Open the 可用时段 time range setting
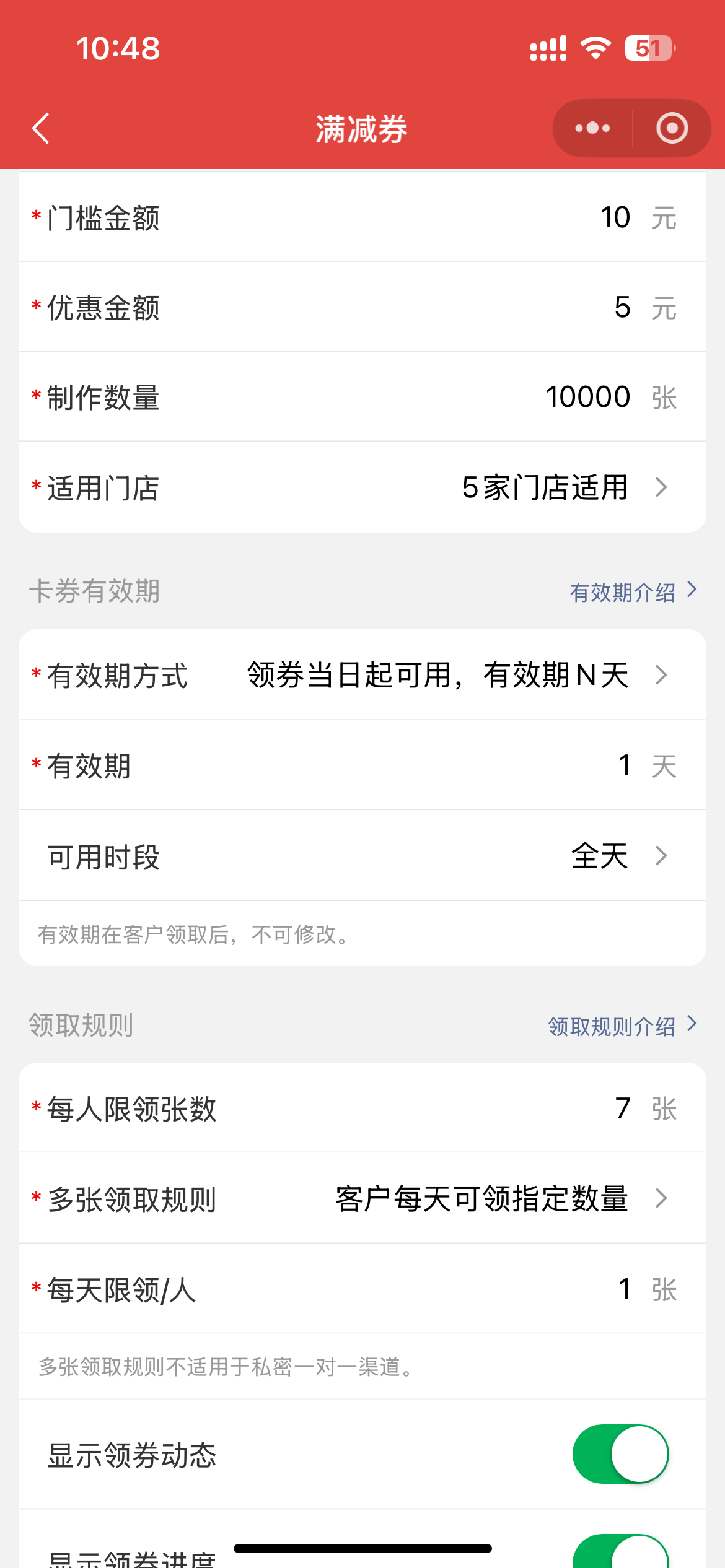 [x=617, y=856]
